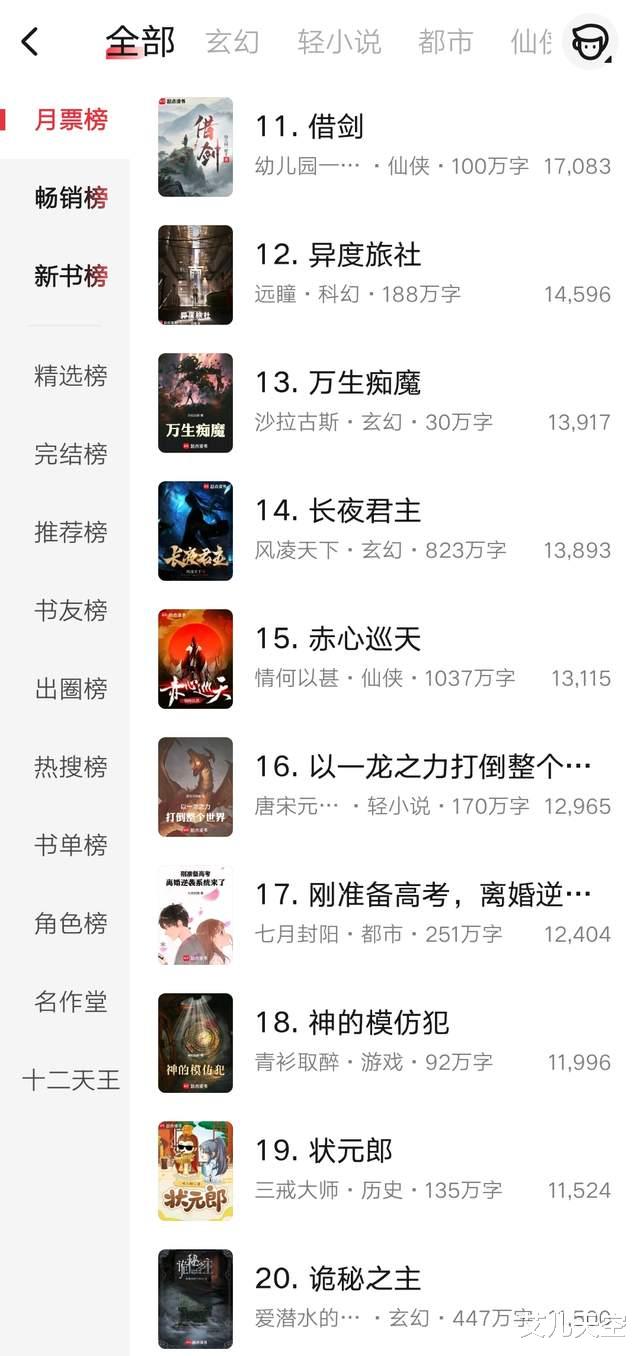The height and width of the screenshot is (1356, 640).
Task: Switch to the 玄幻 category tab
Action: pyautogui.click(x=232, y=42)
